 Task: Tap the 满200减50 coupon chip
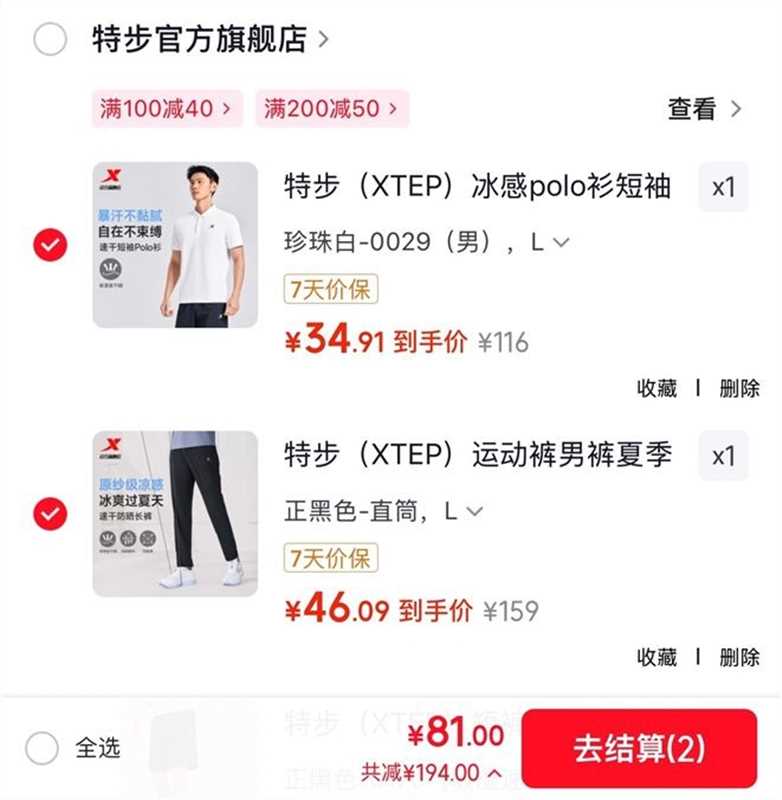click(x=332, y=108)
